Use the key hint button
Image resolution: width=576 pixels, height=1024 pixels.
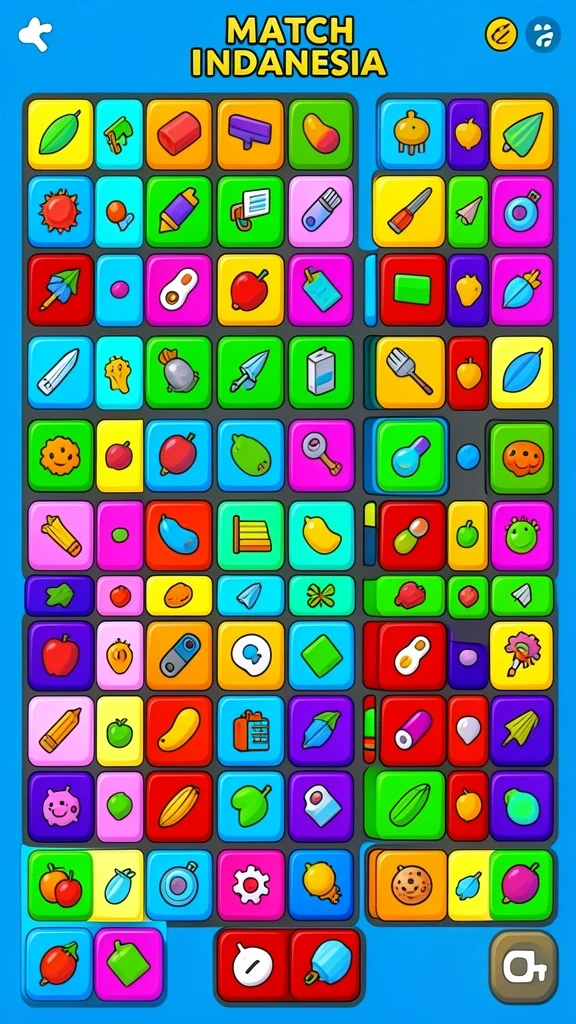[524, 968]
